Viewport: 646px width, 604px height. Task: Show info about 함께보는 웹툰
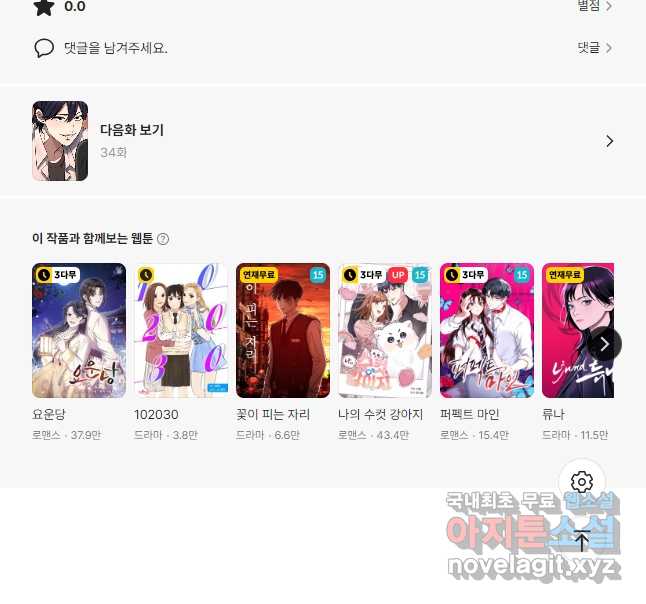[x=163, y=239]
